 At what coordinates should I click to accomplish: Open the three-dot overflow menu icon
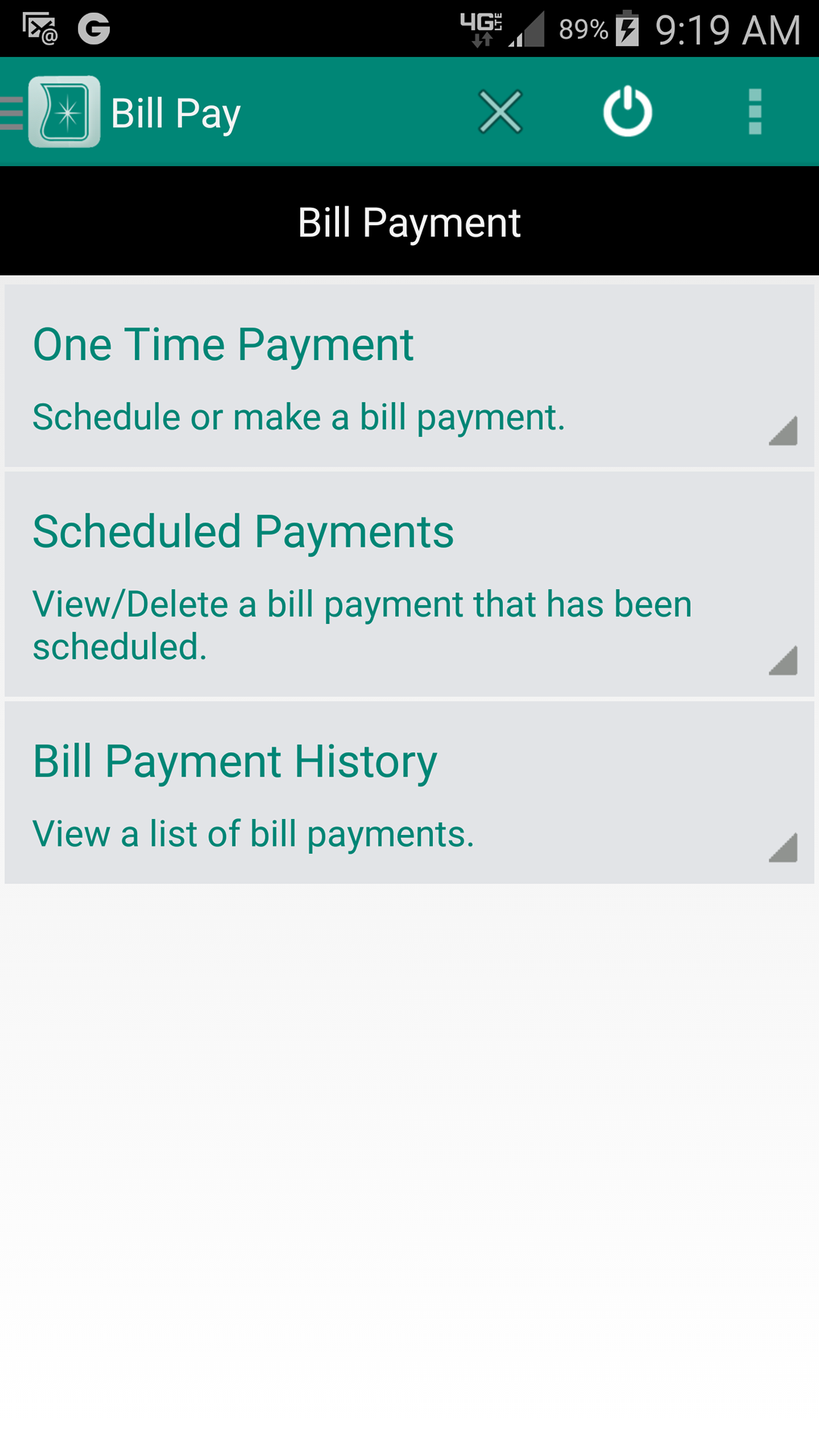[x=755, y=111]
